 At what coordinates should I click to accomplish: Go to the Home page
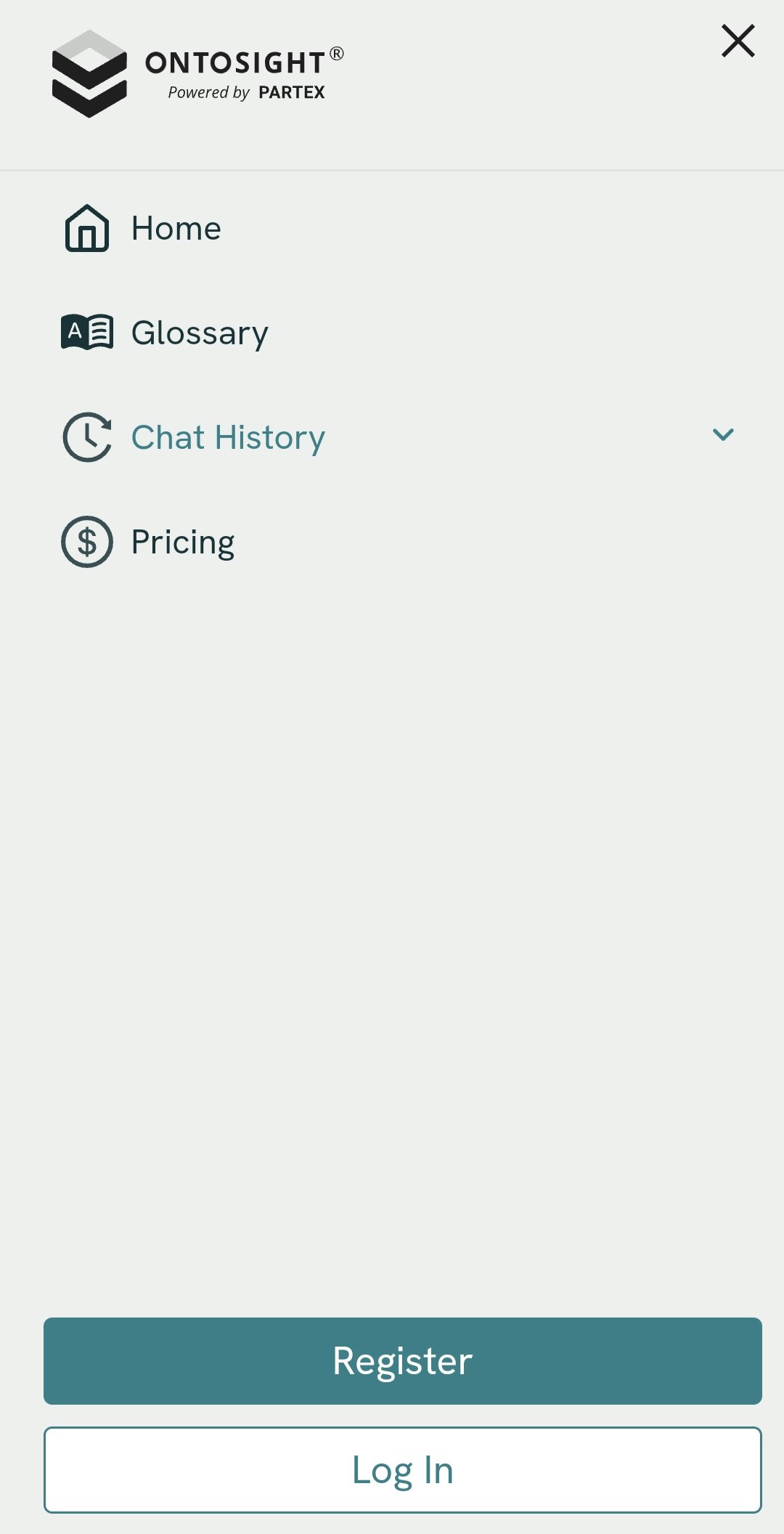[176, 229]
